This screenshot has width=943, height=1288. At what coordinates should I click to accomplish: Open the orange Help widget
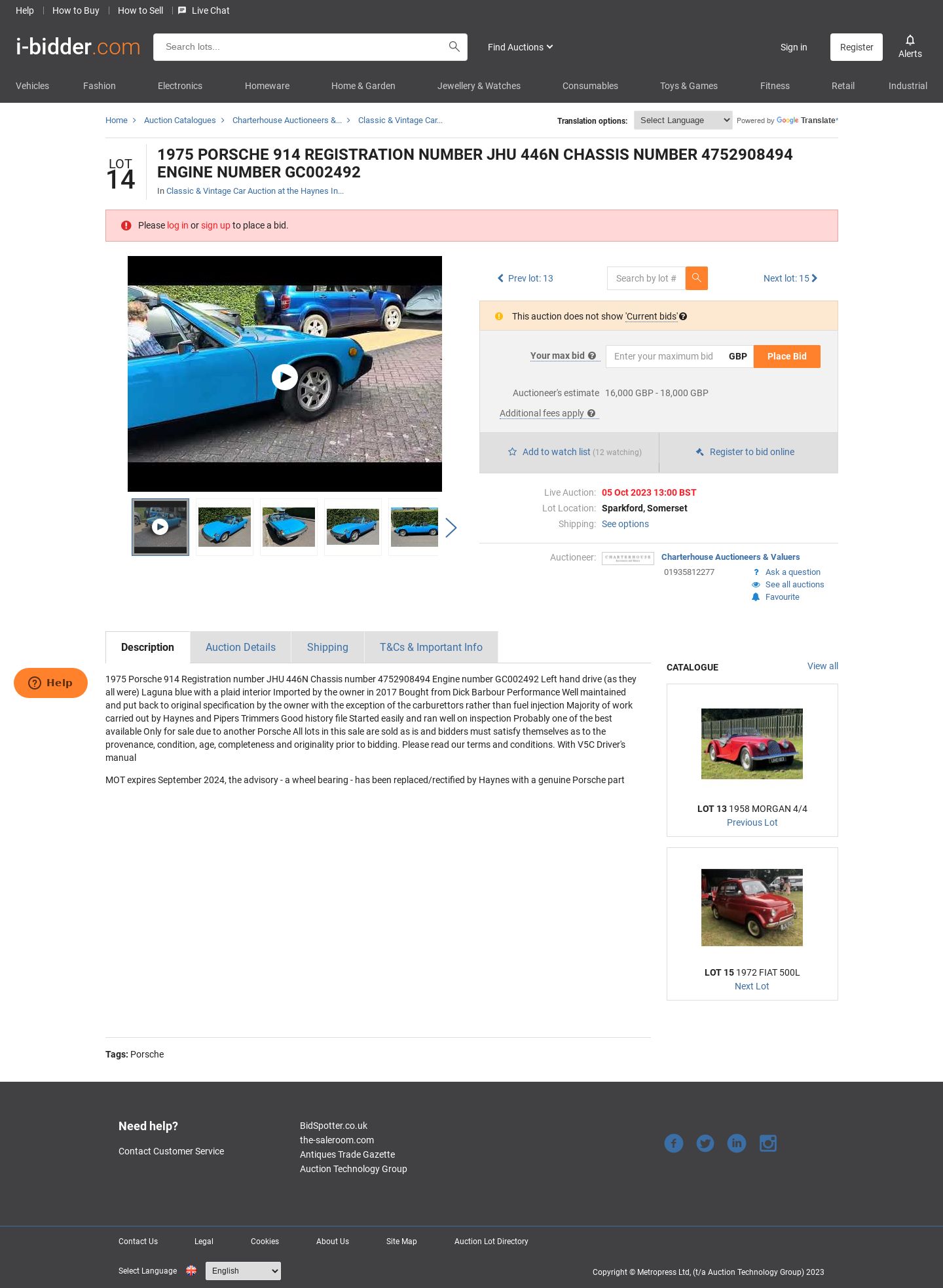pyautogui.click(x=50, y=683)
